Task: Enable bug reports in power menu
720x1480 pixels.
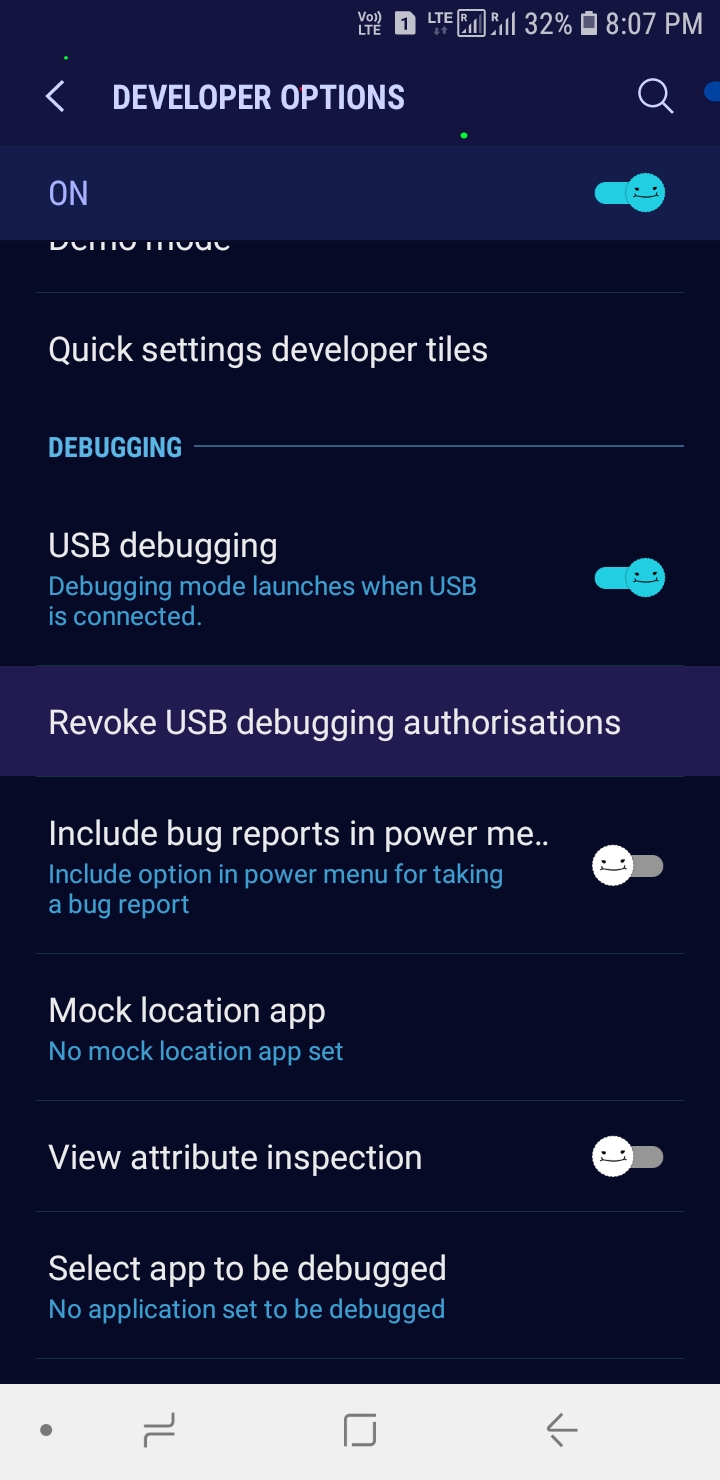Action: coord(628,866)
